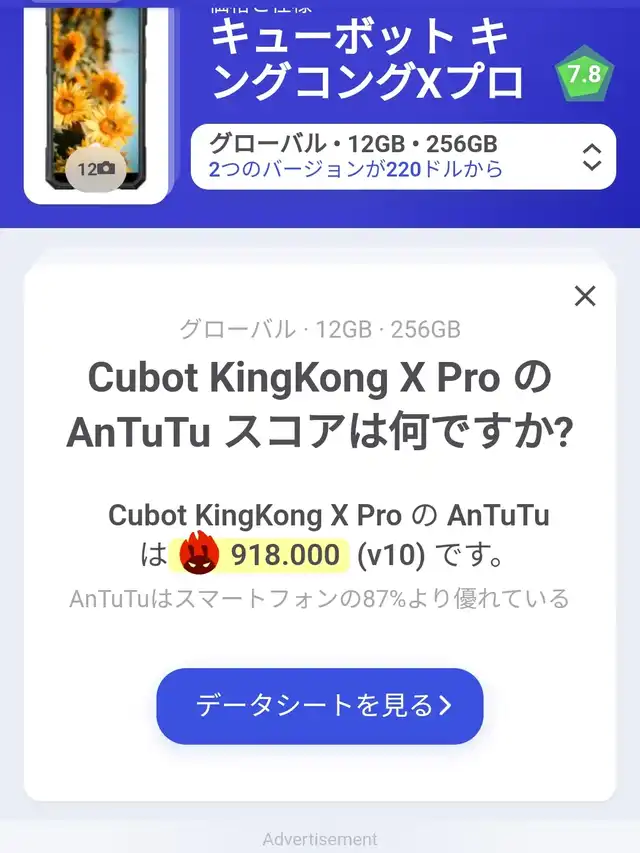The height and width of the screenshot is (853, 640).
Task: Open the グローバル 12GB 256GB version dropdown
Action: point(403,157)
